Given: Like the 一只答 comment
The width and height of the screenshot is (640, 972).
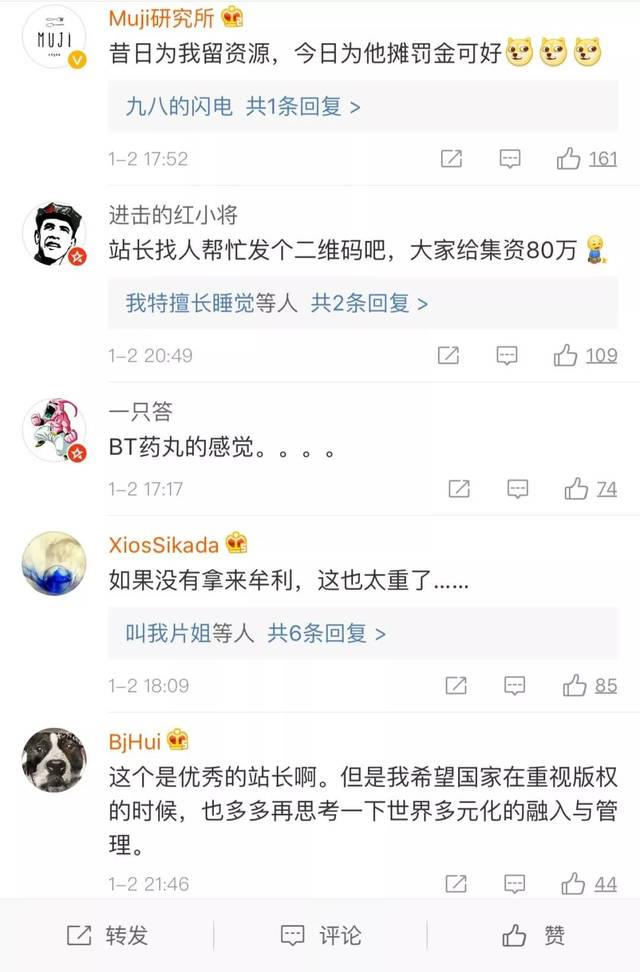Looking at the screenshot, I should [x=577, y=488].
